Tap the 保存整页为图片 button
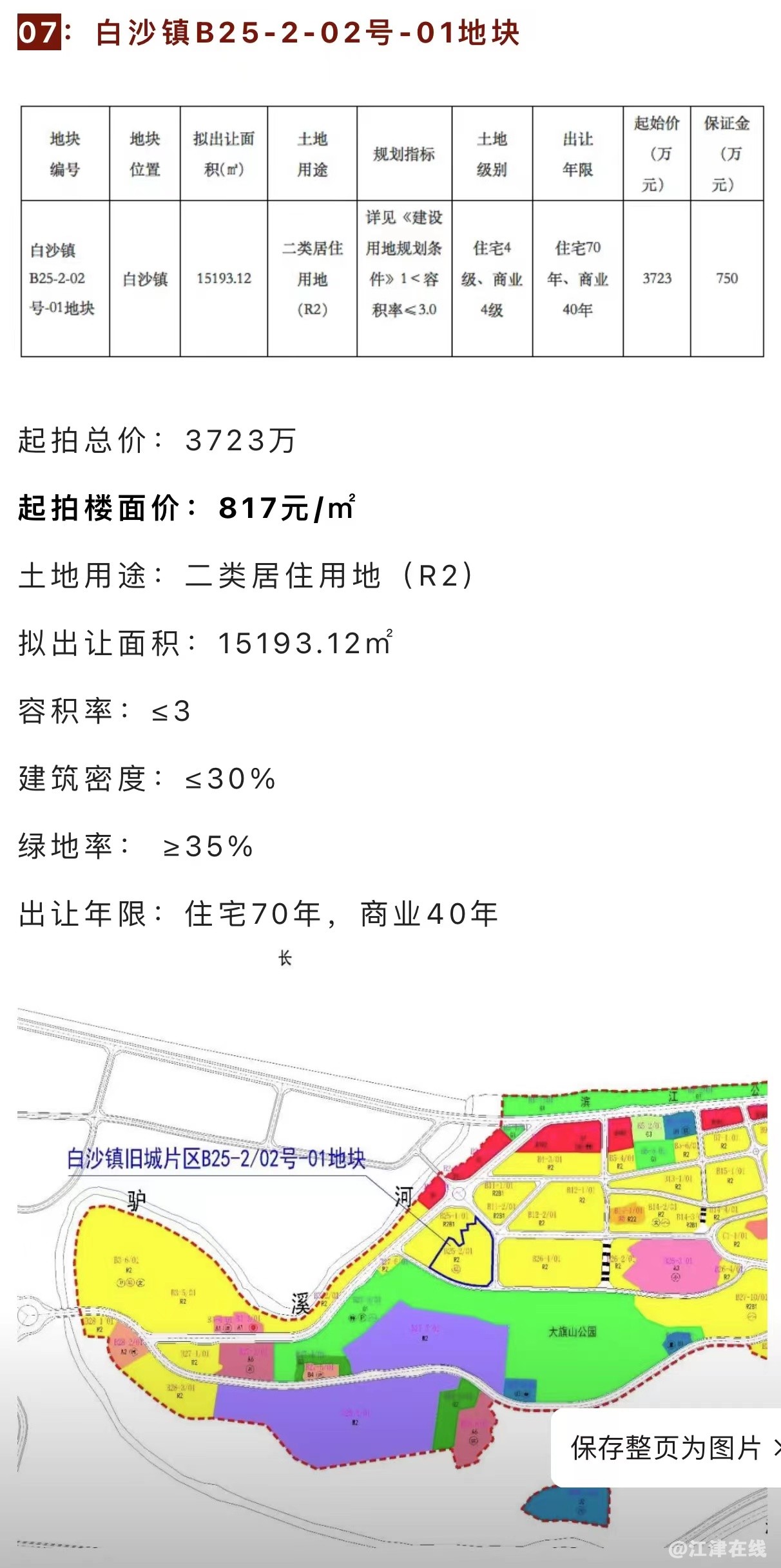This screenshot has height=1568, width=781. 670,1448
